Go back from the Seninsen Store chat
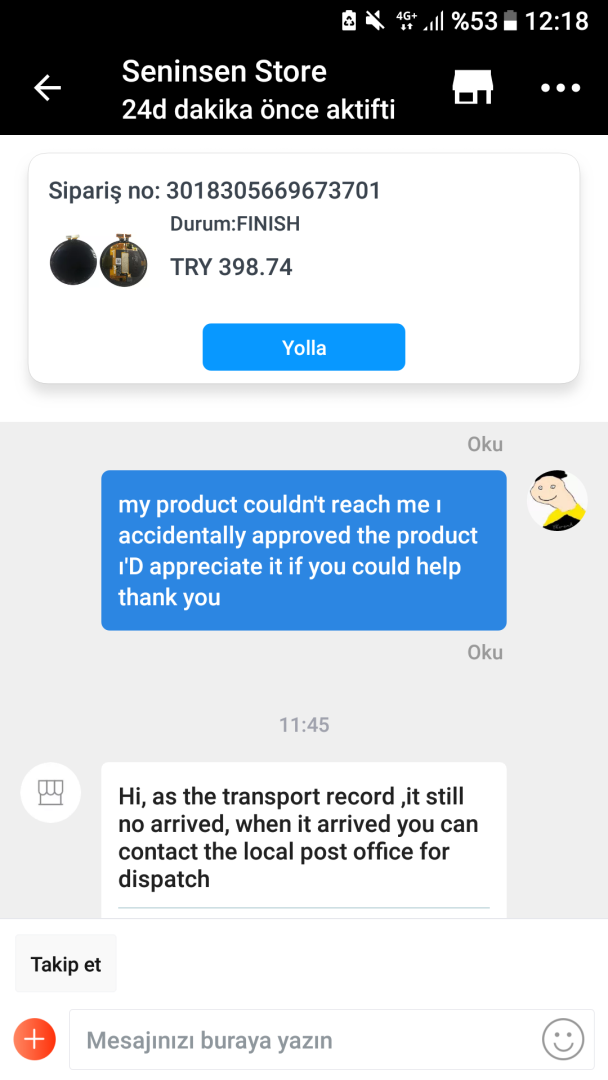The image size is (608, 1080). point(48,88)
